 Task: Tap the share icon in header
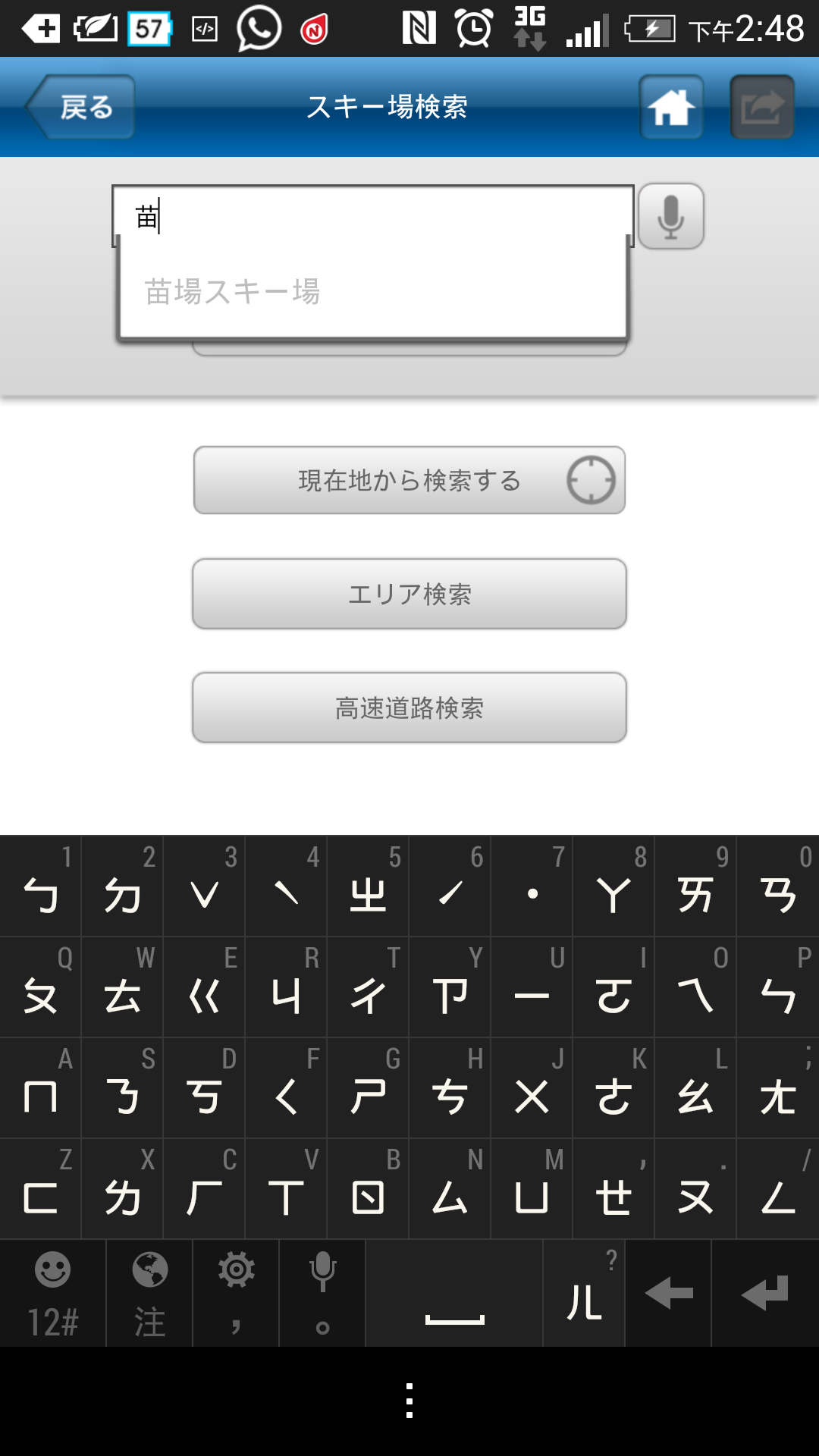tap(762, 107)
